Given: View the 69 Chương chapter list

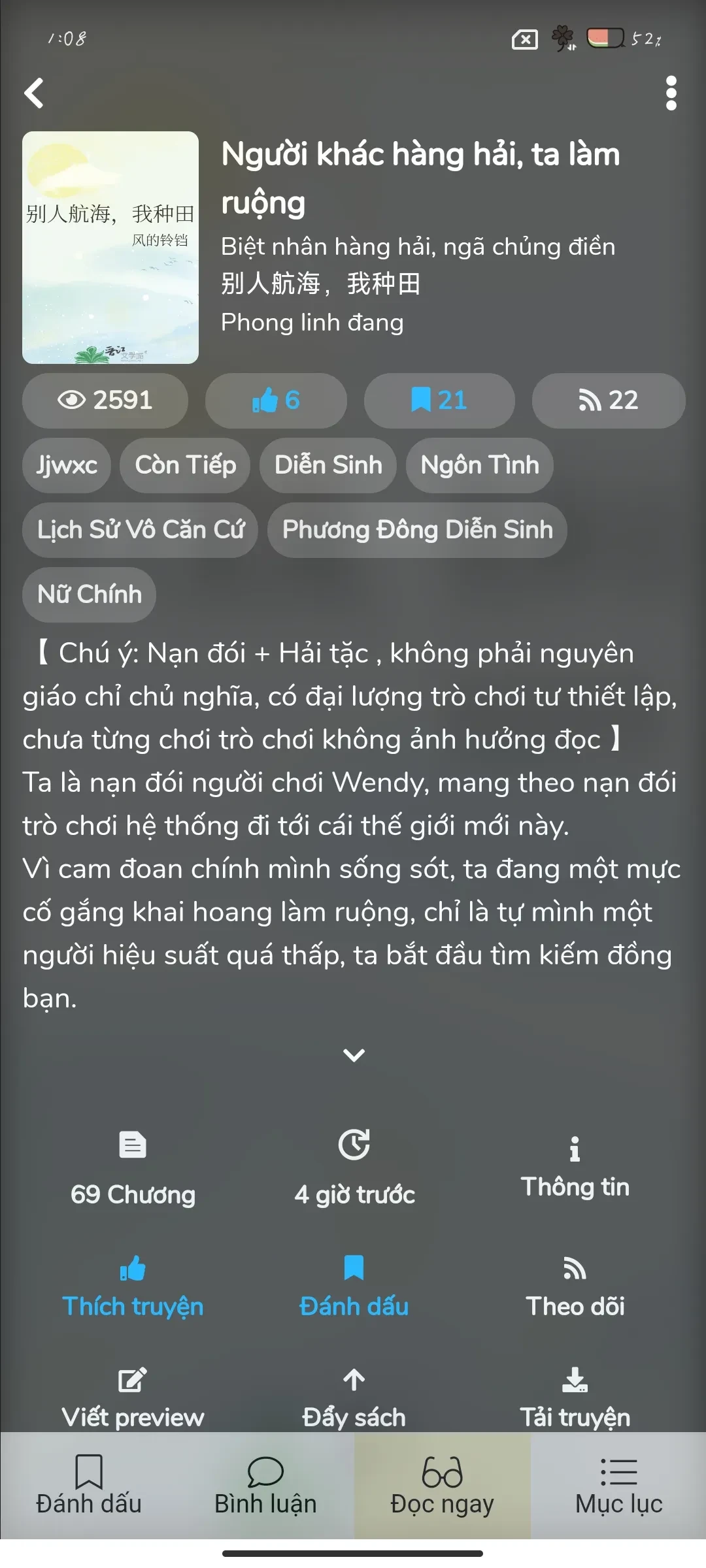Looking at the screenshot, I should 133,1169.
